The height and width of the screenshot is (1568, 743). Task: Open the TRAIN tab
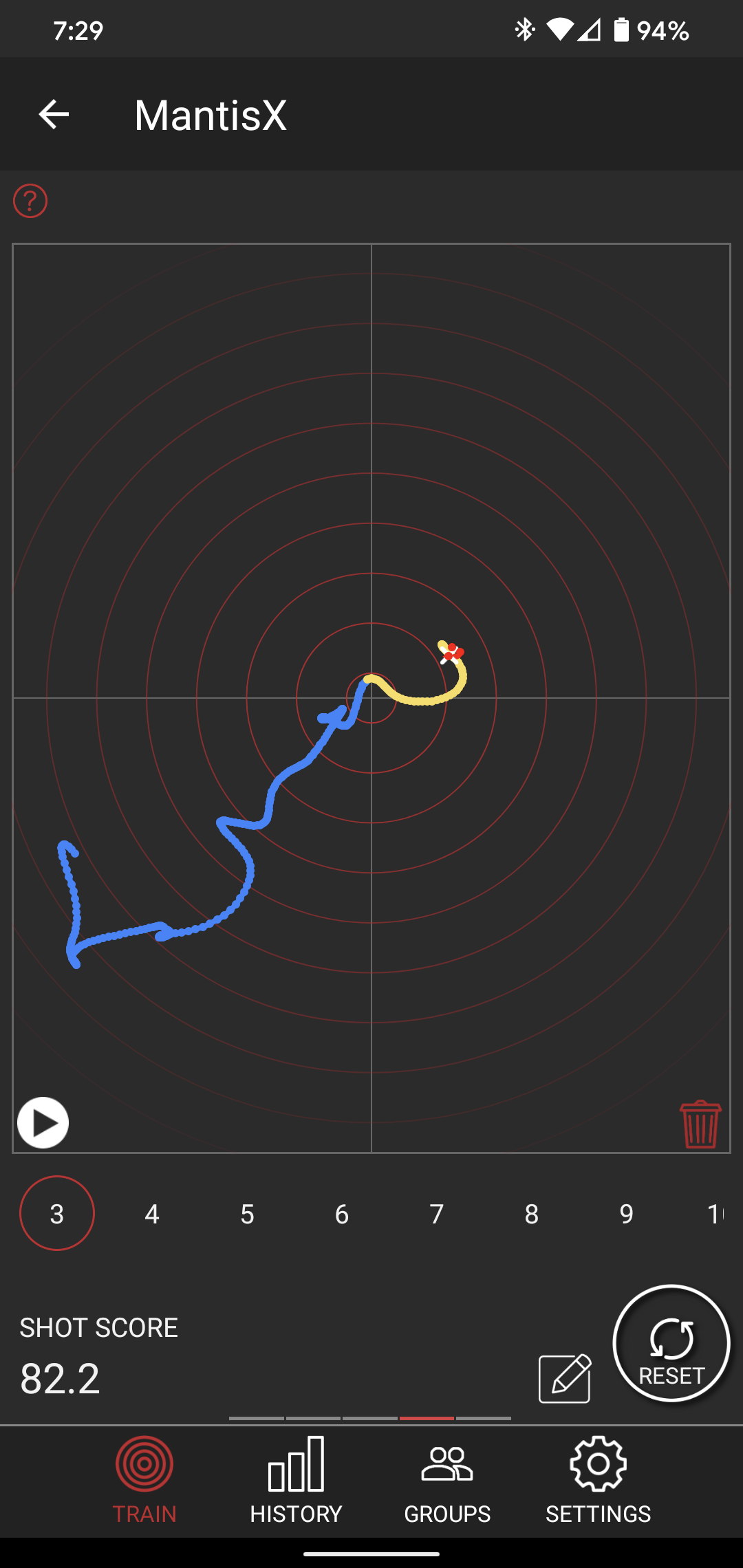144,1480
